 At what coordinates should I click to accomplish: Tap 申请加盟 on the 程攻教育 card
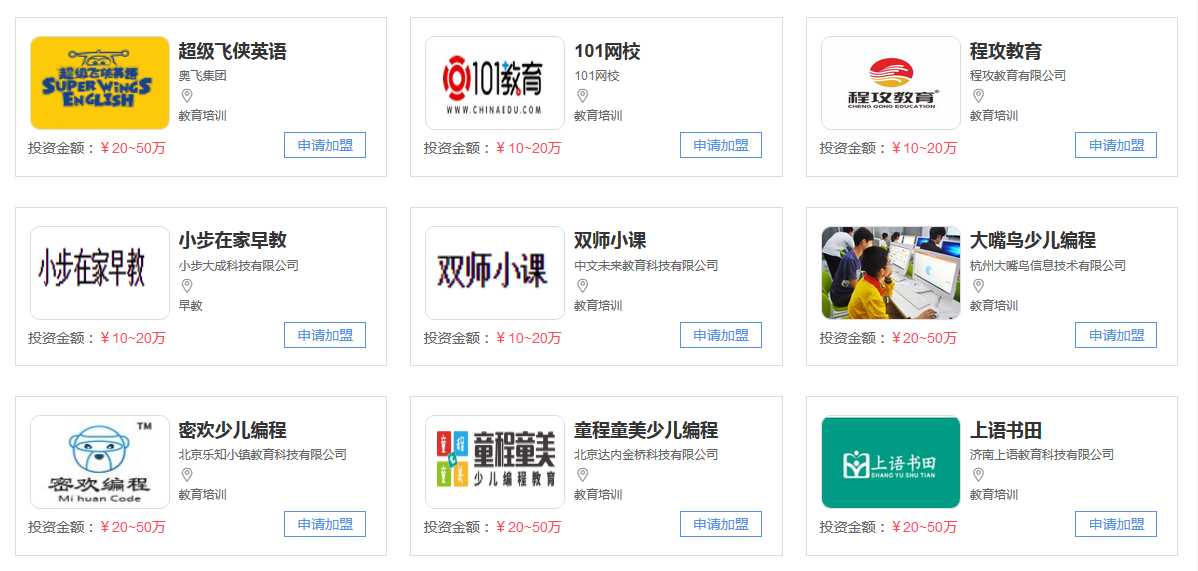click(1115, 145)
